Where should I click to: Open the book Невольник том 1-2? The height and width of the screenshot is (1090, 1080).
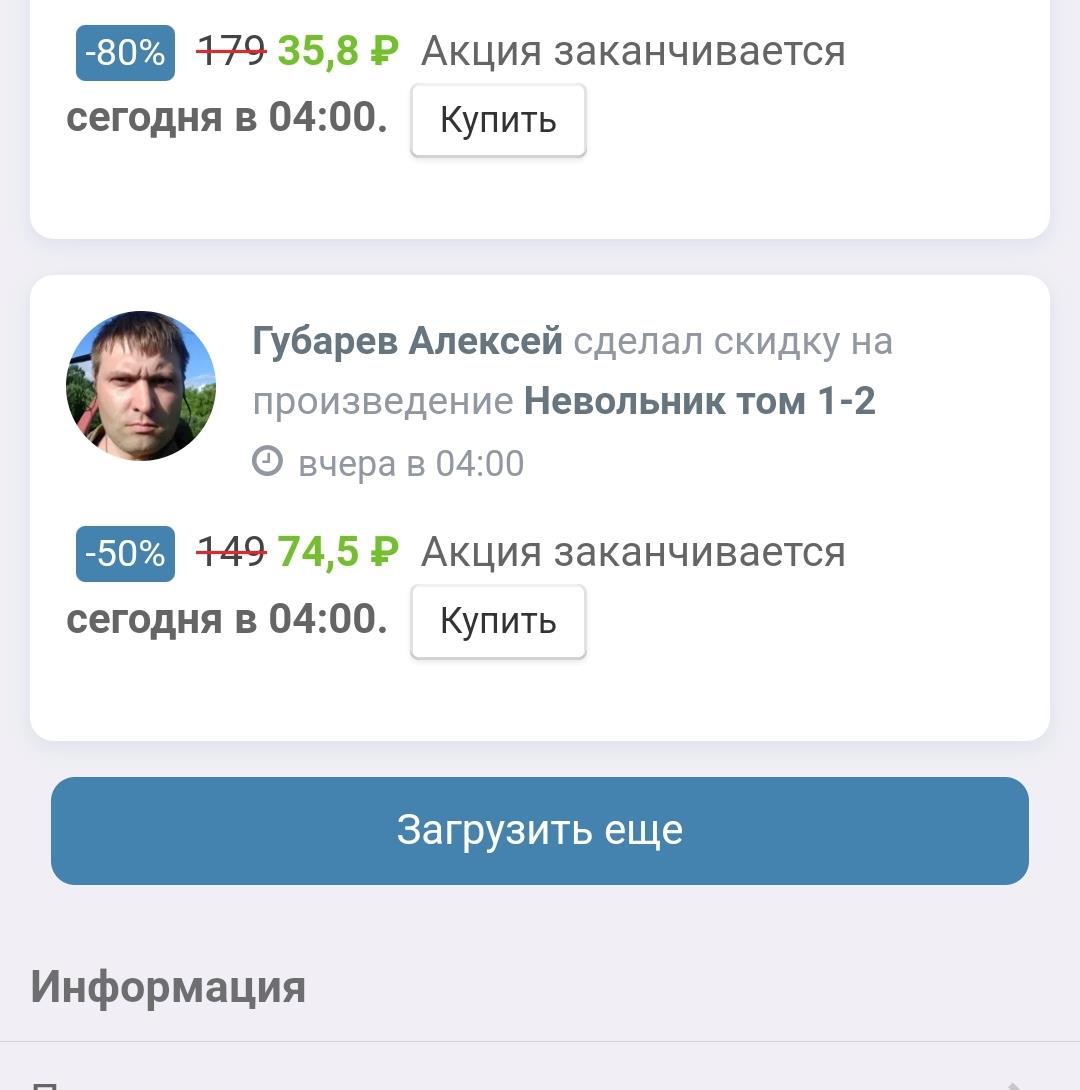click(699, 401)
